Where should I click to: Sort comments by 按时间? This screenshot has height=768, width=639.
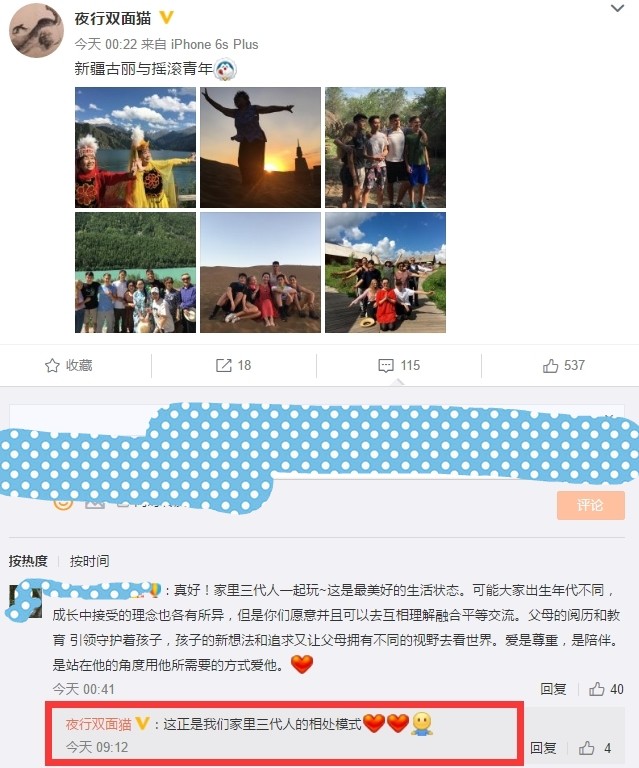90,561
